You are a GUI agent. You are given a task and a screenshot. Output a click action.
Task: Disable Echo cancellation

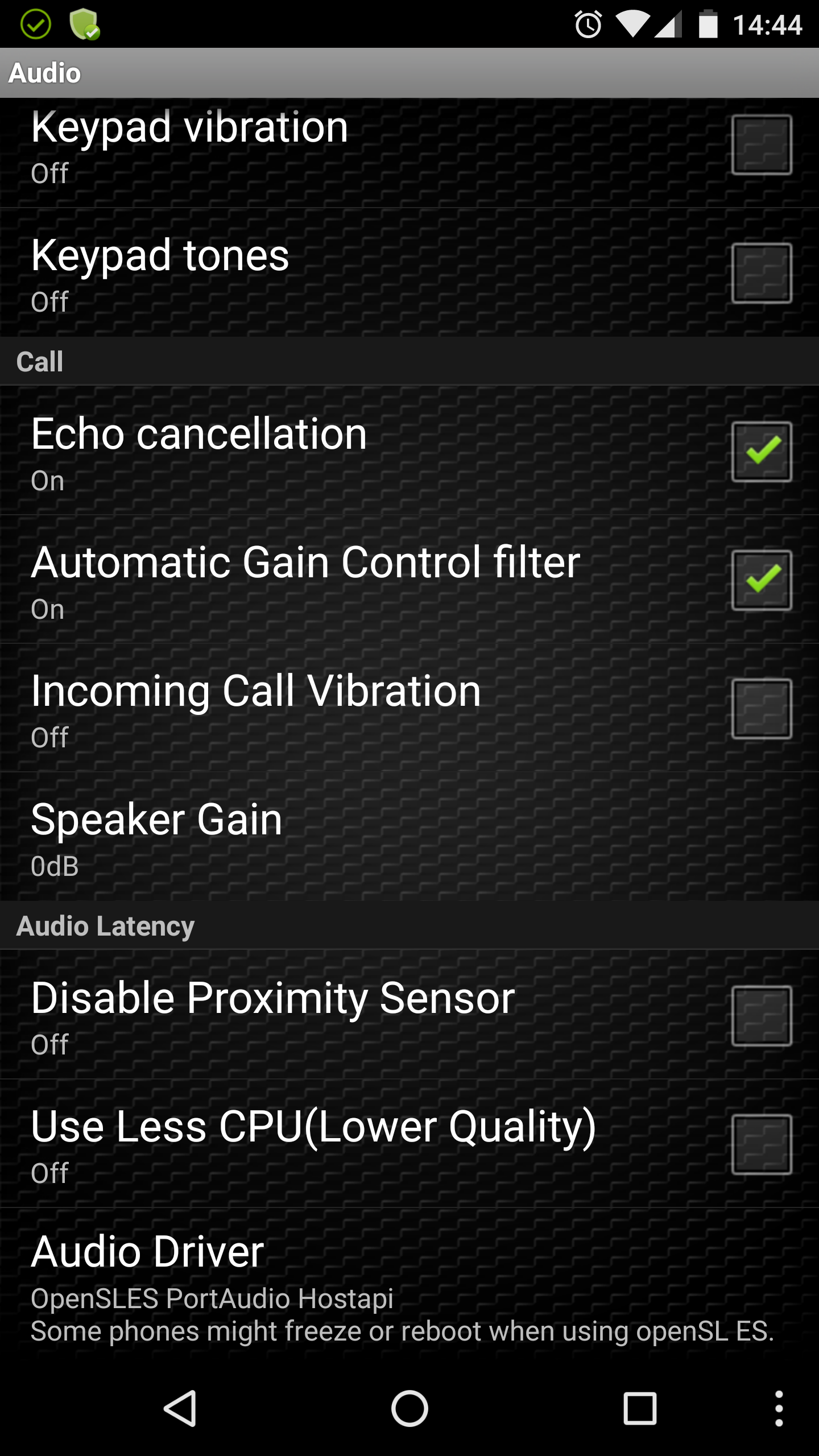[x=762, y=452]
